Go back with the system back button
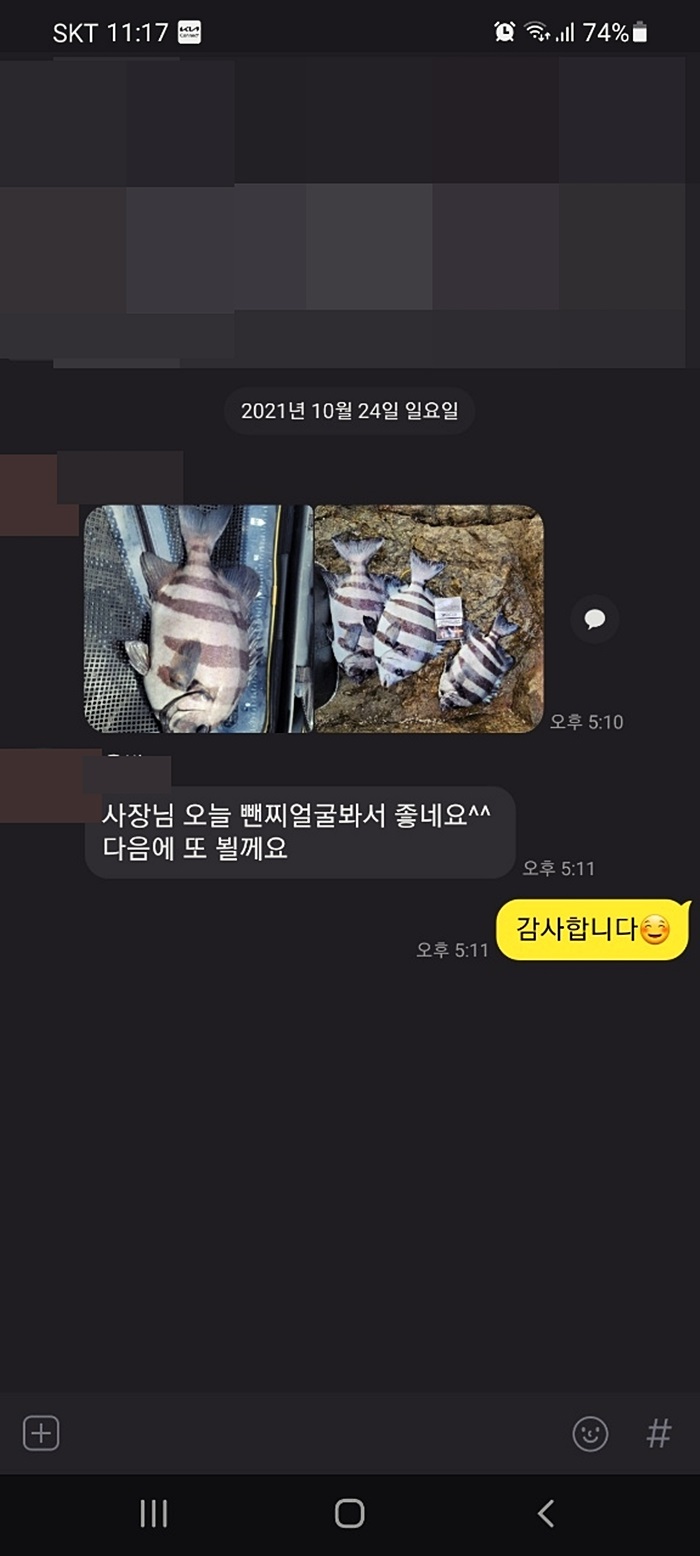 545,1513
